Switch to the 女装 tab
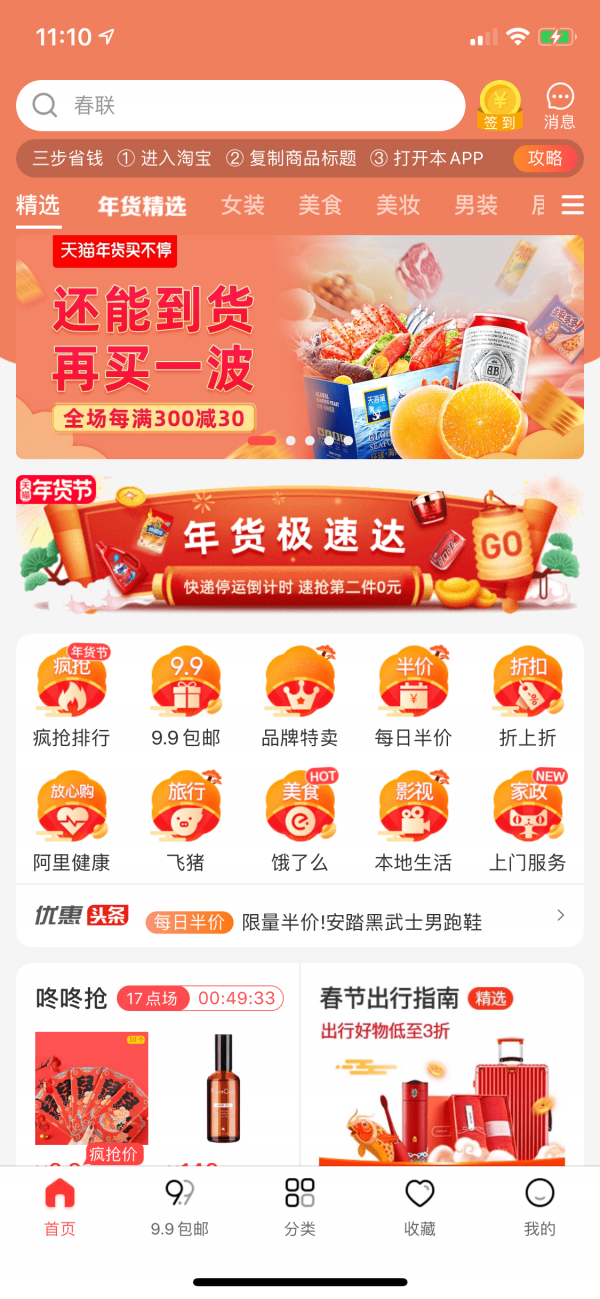The height and width of the screenshot is (1299, 600). (243, 206)
